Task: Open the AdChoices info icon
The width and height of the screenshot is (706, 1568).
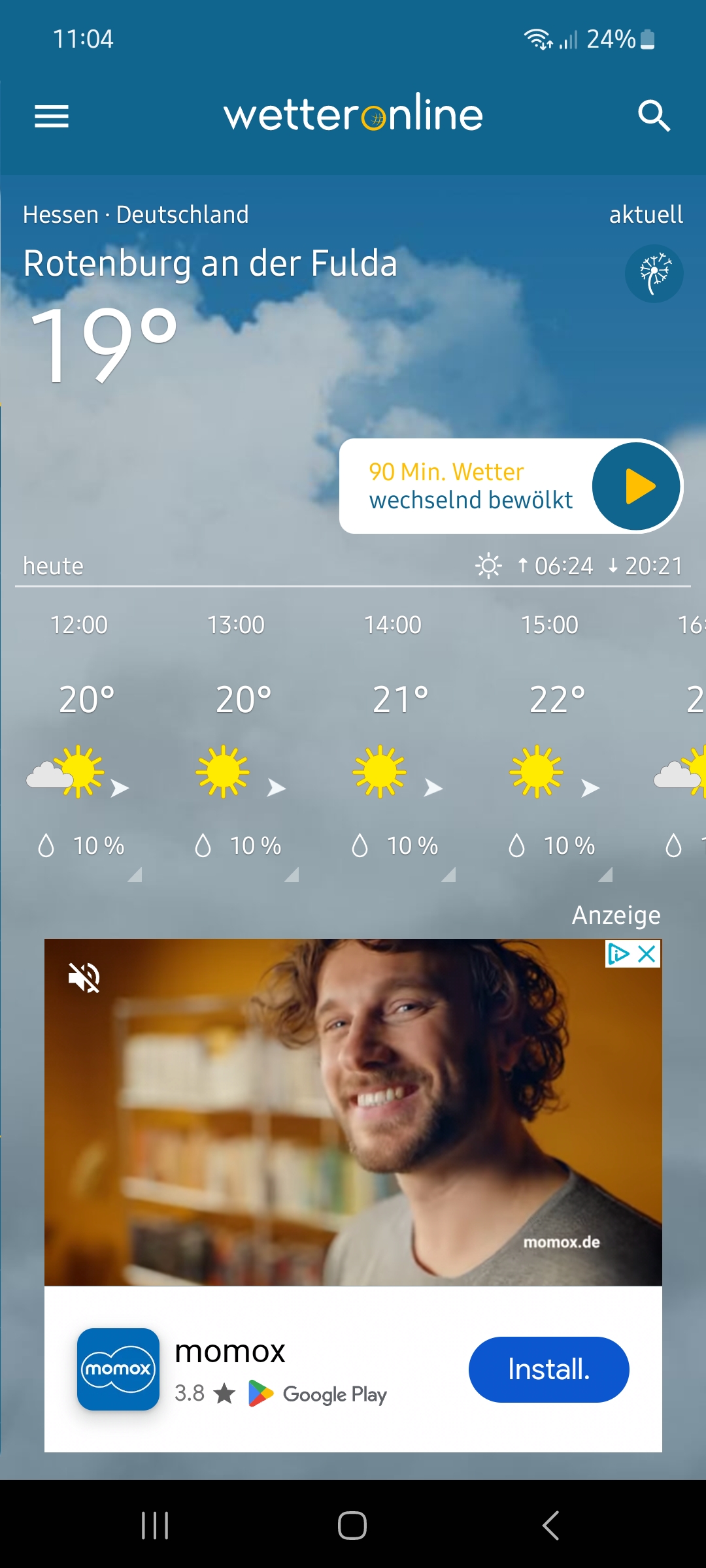Action: click(618, 954)
